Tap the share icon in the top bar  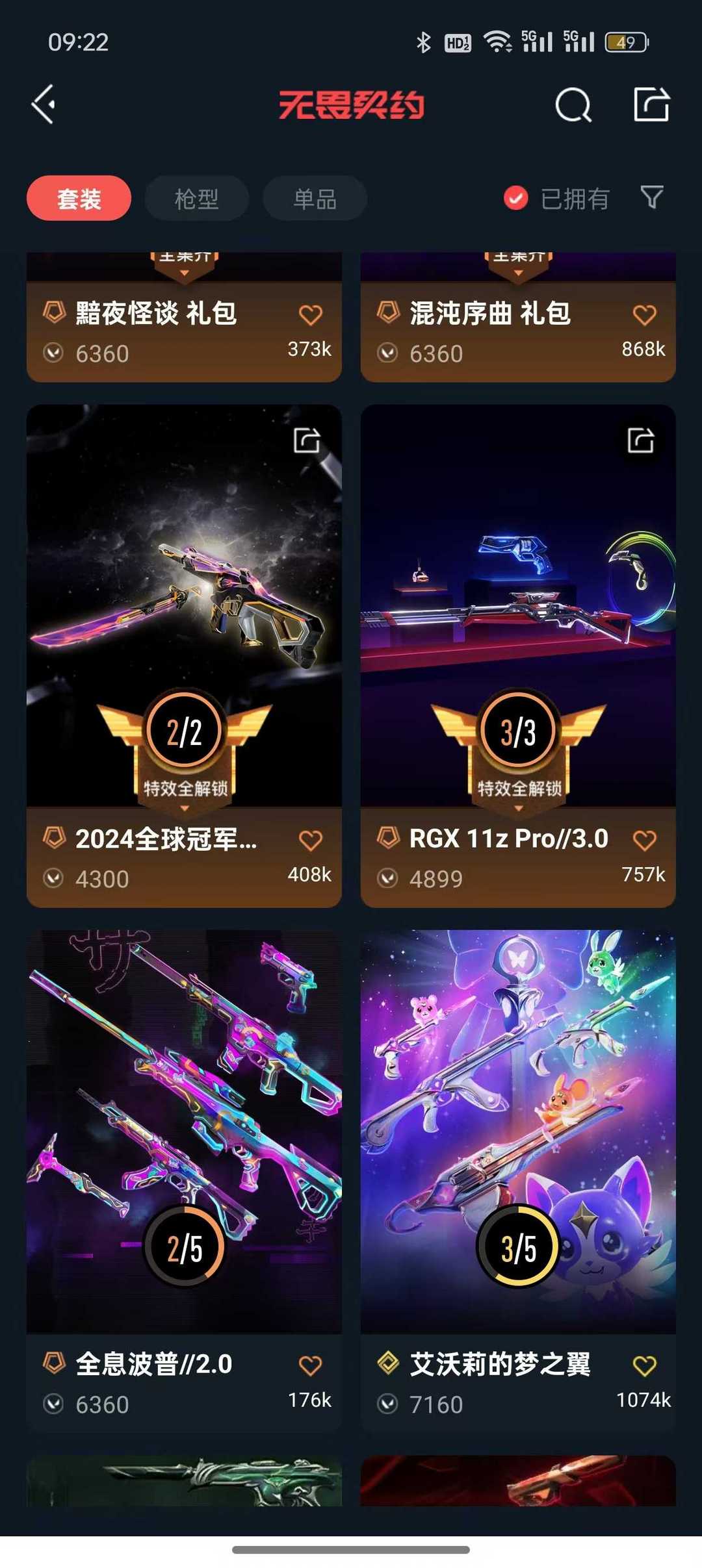click(652, 105)
